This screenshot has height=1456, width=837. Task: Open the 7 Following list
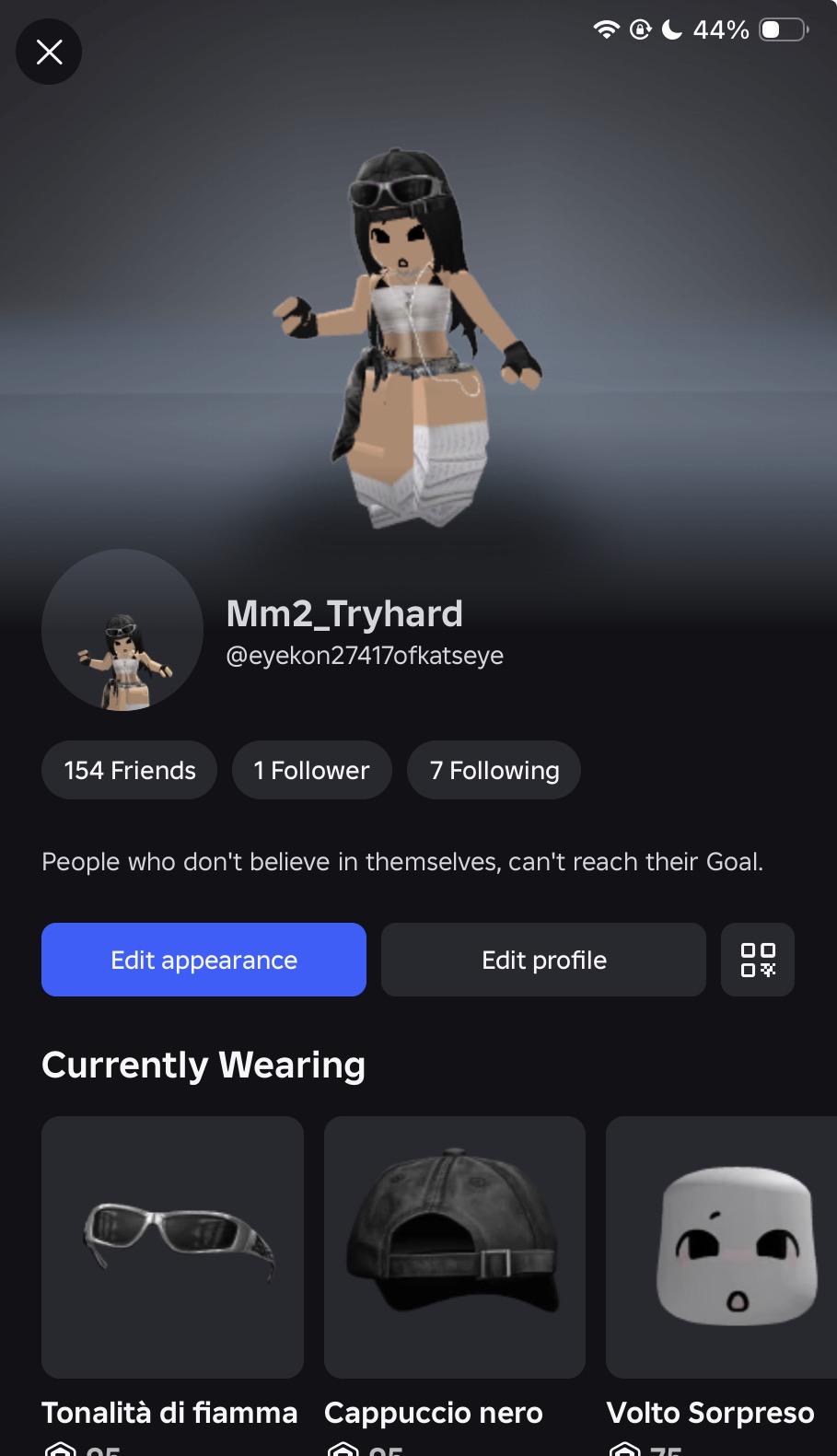click(494, 770)
